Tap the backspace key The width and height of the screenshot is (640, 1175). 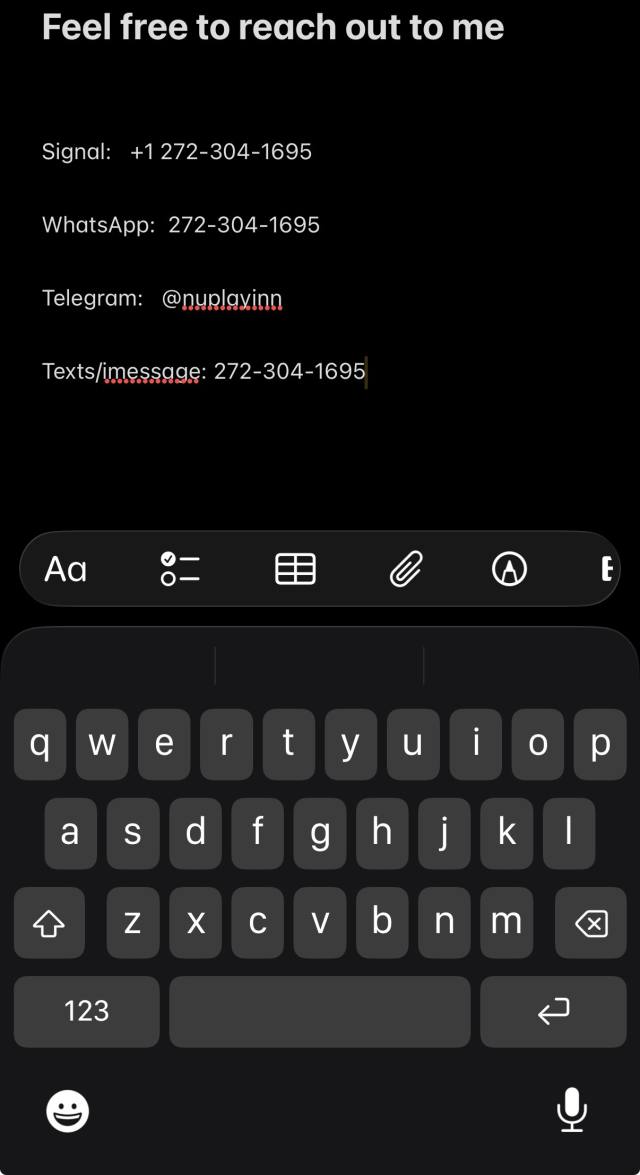591,923
